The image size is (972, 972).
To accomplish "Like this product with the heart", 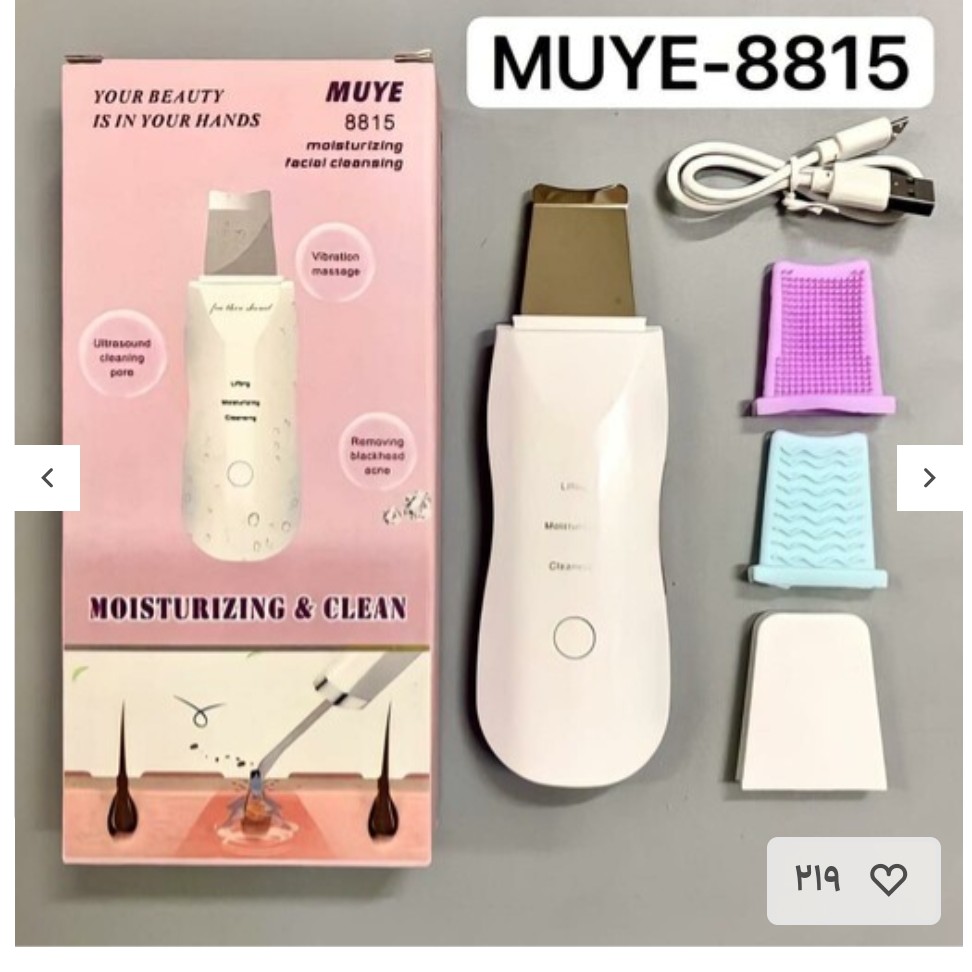I will point(887,880).
